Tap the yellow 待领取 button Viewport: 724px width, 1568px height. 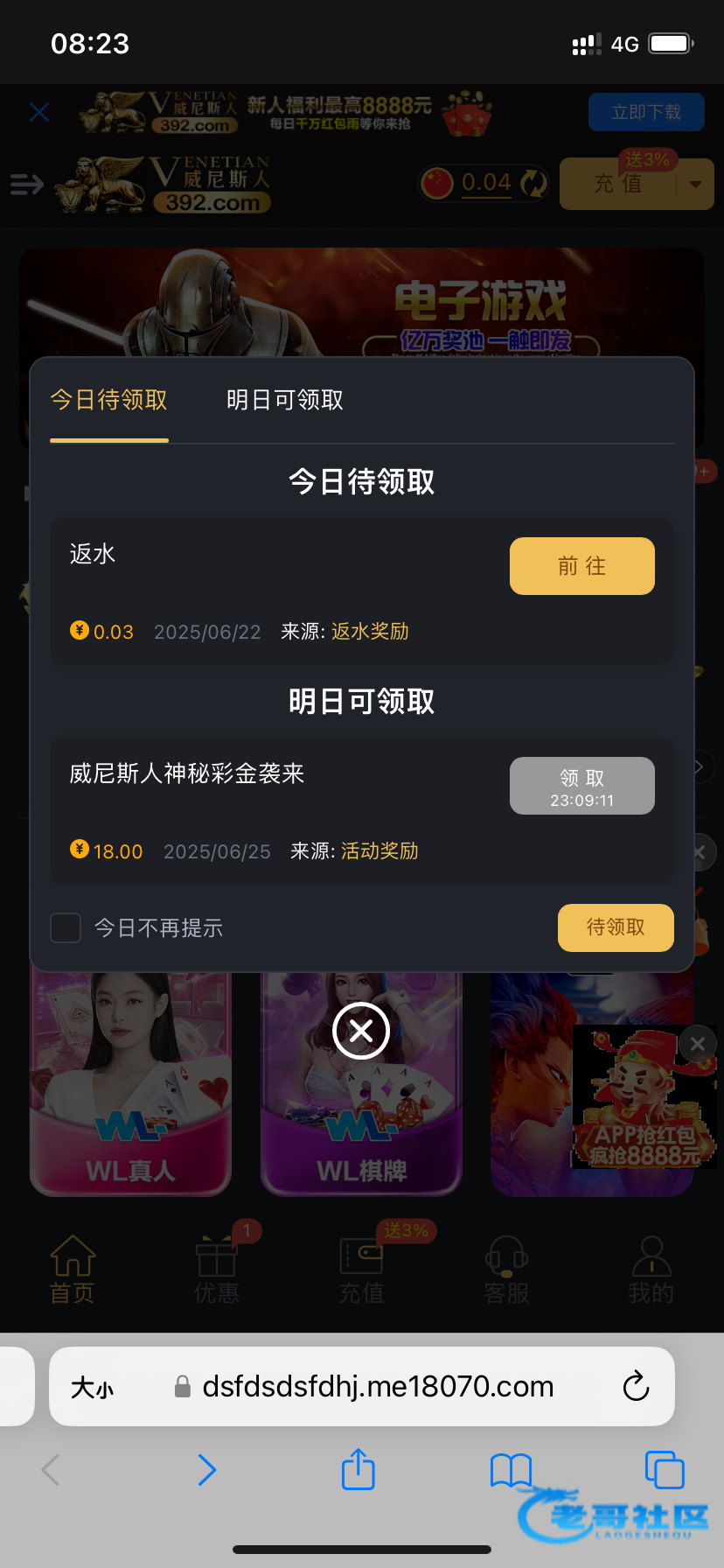click(x=616, y=927)
